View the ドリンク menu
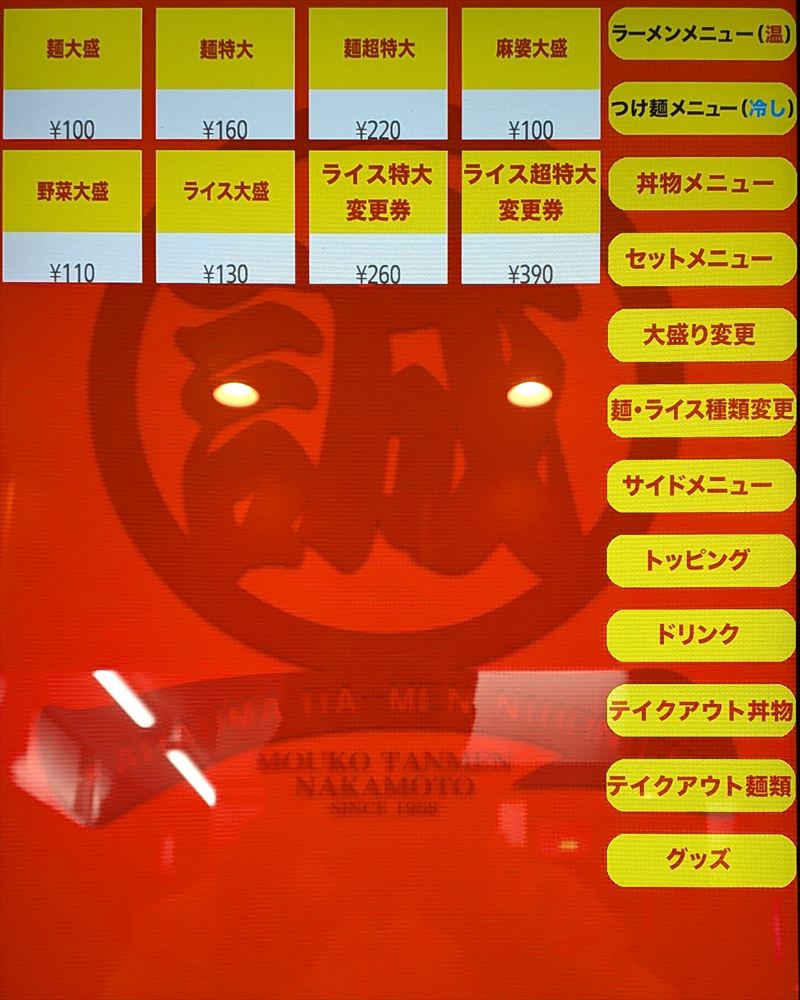The width and height of the screenshot is (800, 1000). pyautogui.click(x=701, y=635)
